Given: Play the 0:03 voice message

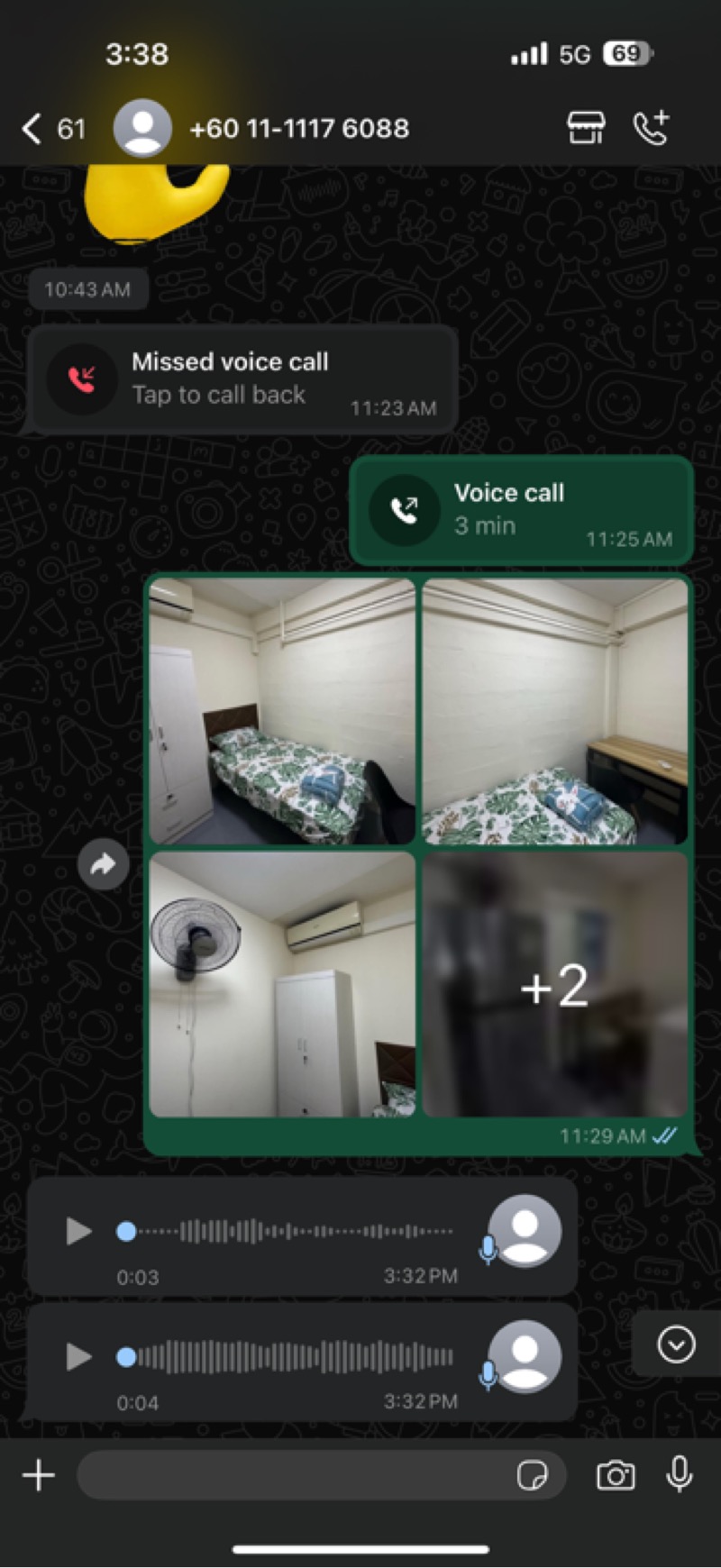Looking at the screenshot, I should [x=79, y=1231].
